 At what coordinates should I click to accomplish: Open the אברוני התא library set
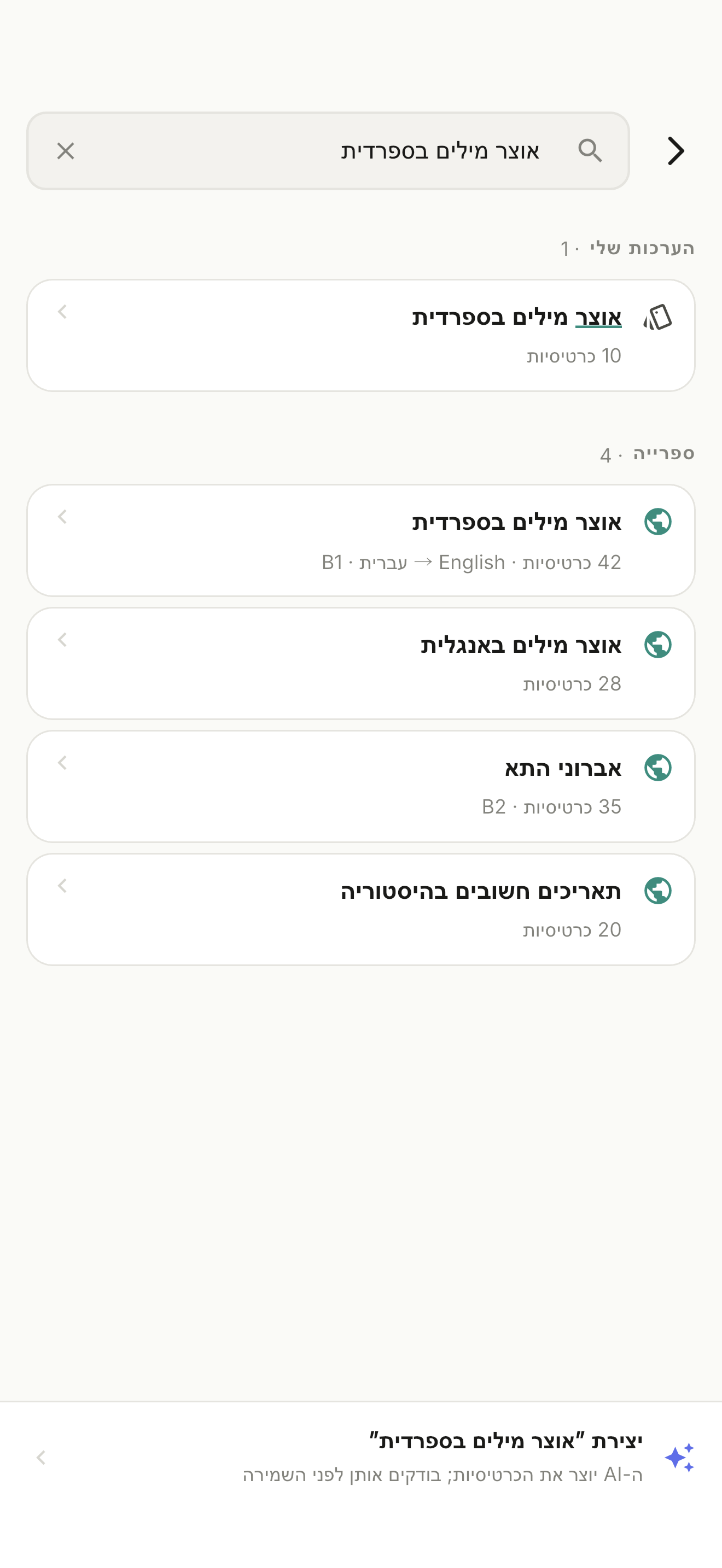click(x=361, y=786)
